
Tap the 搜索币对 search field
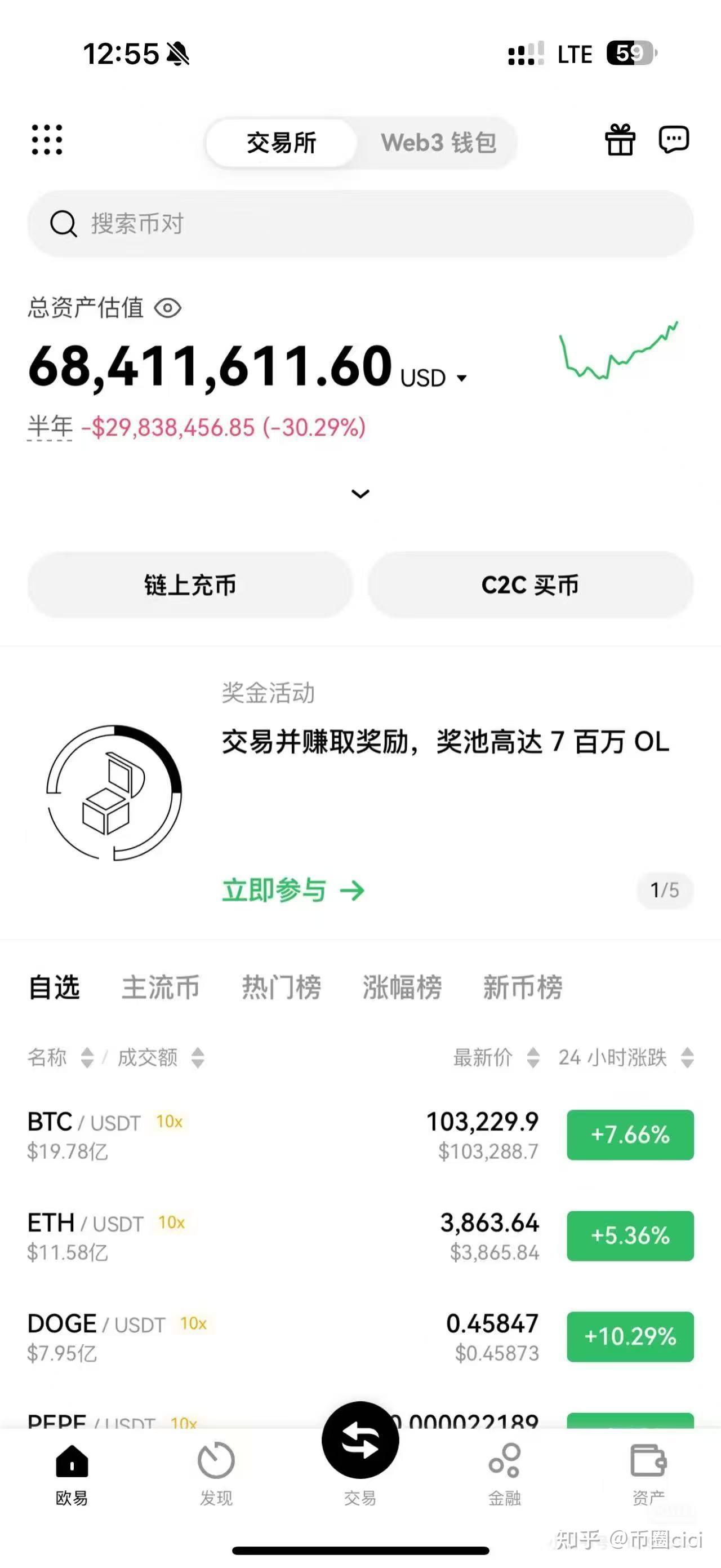360,223
